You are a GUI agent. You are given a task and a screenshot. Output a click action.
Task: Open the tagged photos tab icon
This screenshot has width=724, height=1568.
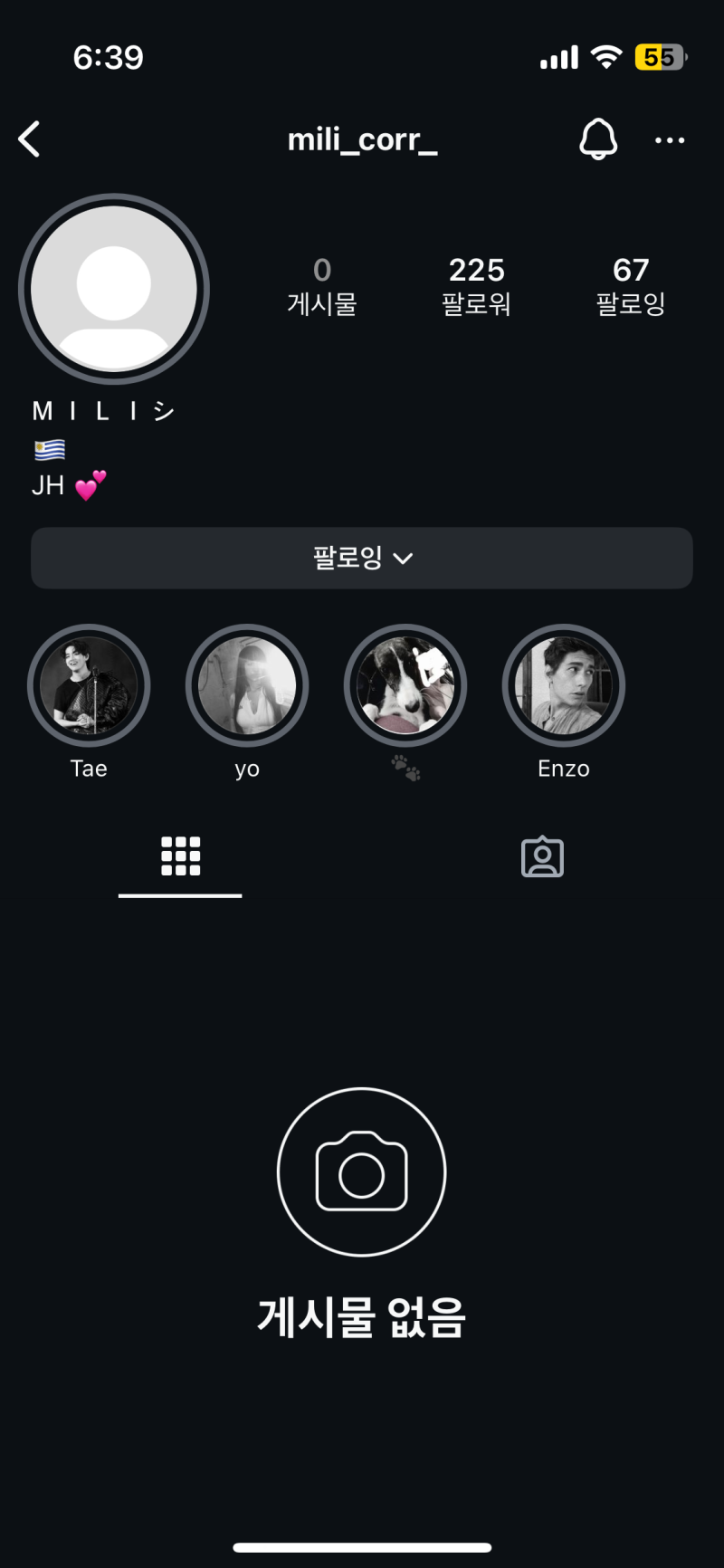coord(542,855)
